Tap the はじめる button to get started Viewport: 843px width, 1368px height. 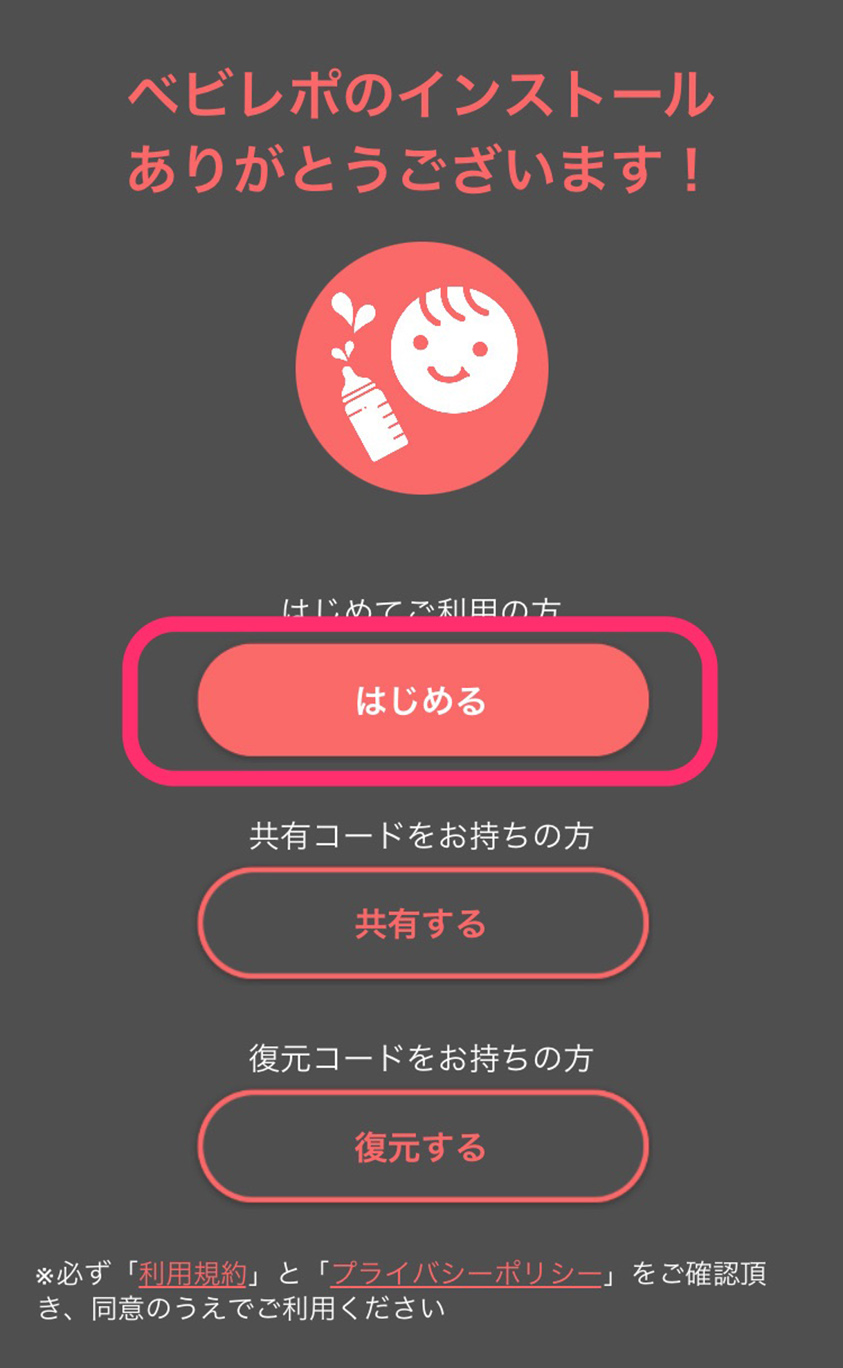tap(422, 700)
